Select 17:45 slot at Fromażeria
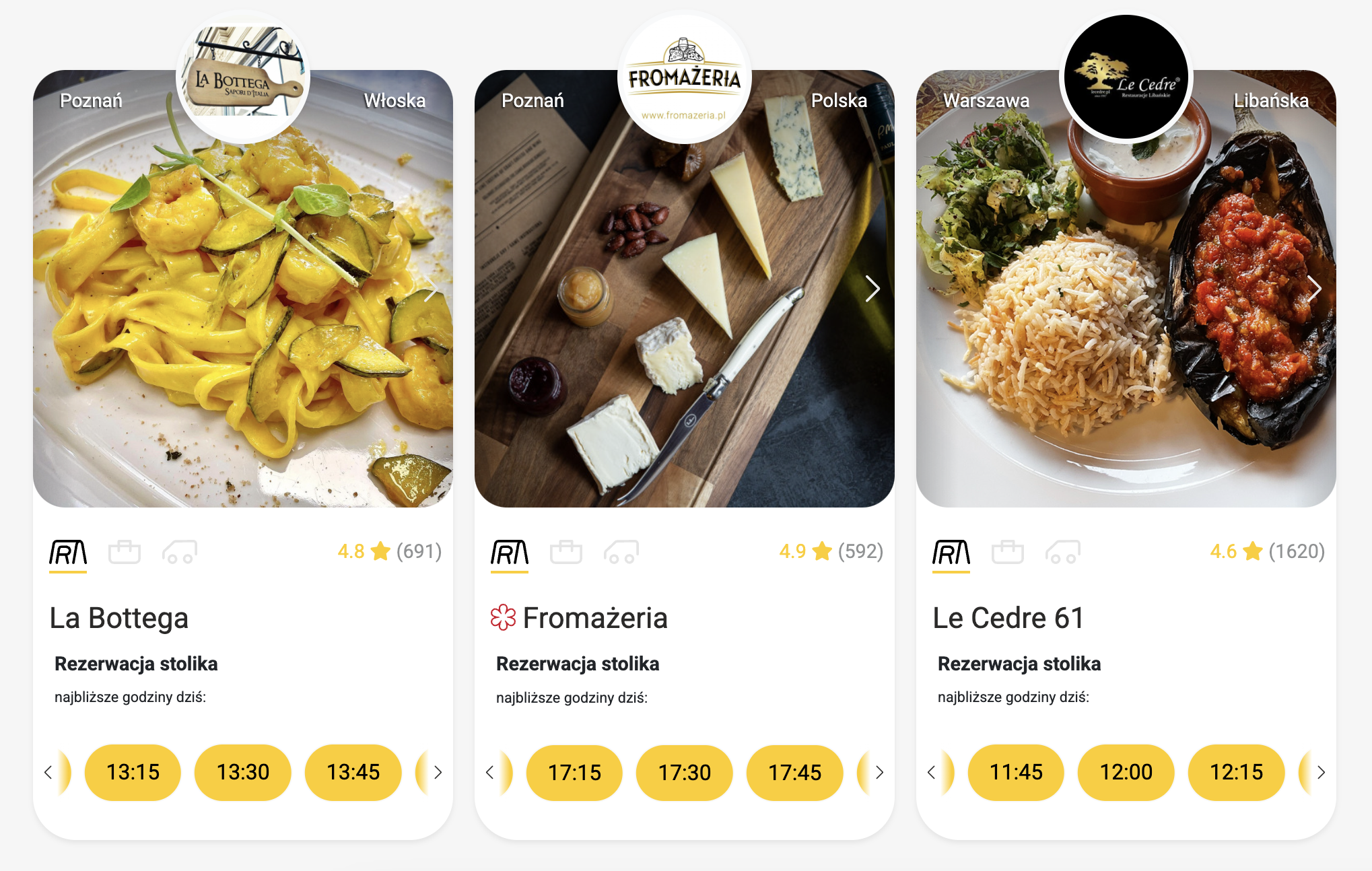The width and height of the screenshot is (1372, 871). pyautogui.click(x=794, y=773)
